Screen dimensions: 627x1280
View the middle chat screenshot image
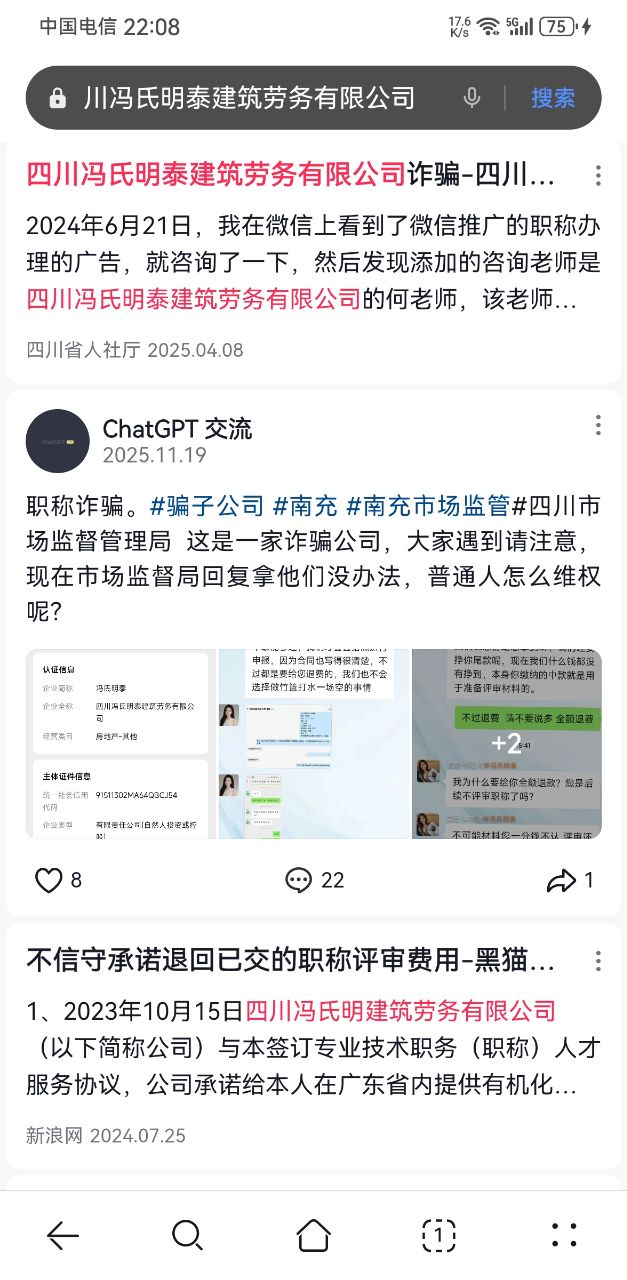(313, 743)
